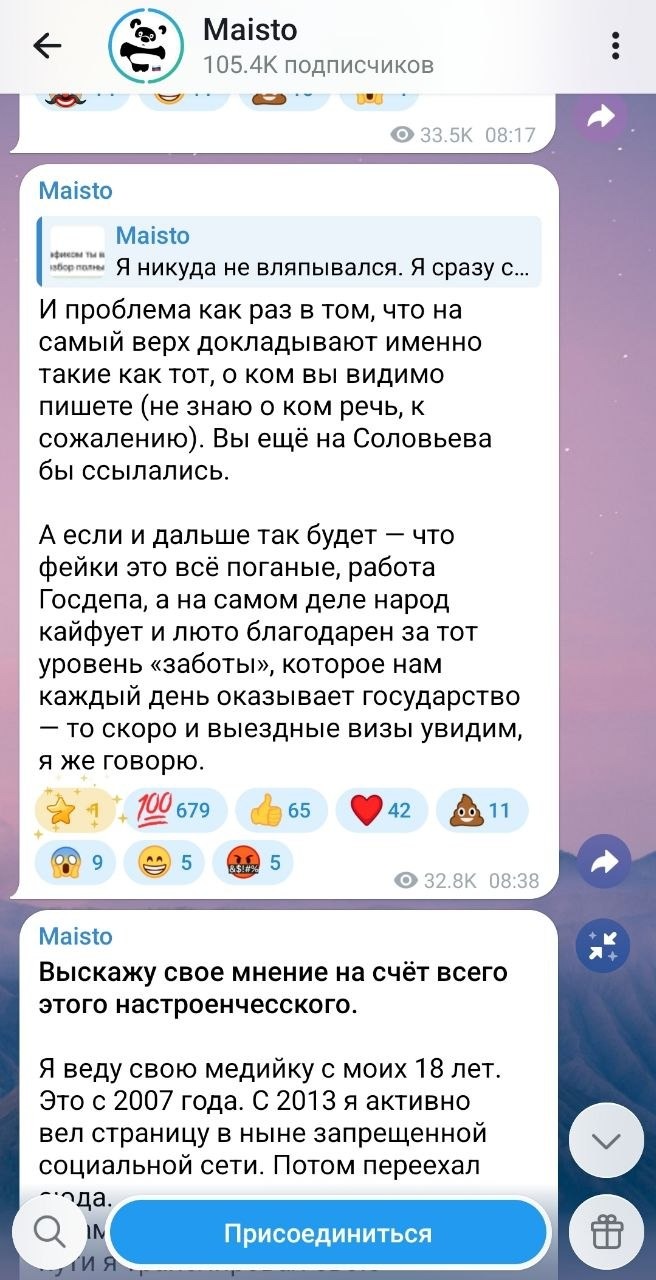
Task: Add a star reaction to the post
Action: (x=75, y=811)
